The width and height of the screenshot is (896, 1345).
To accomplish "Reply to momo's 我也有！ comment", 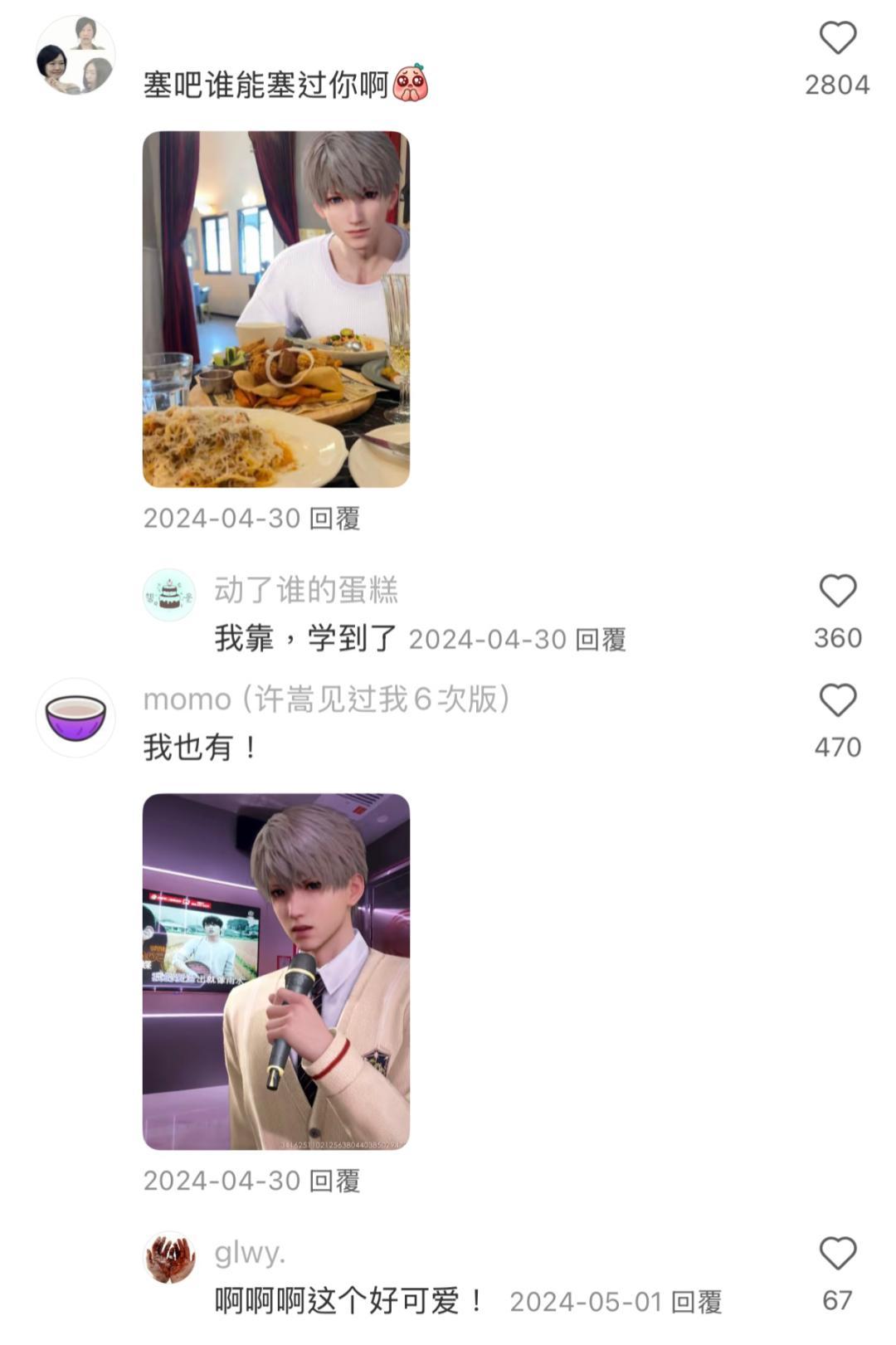I will [335, 1182].
